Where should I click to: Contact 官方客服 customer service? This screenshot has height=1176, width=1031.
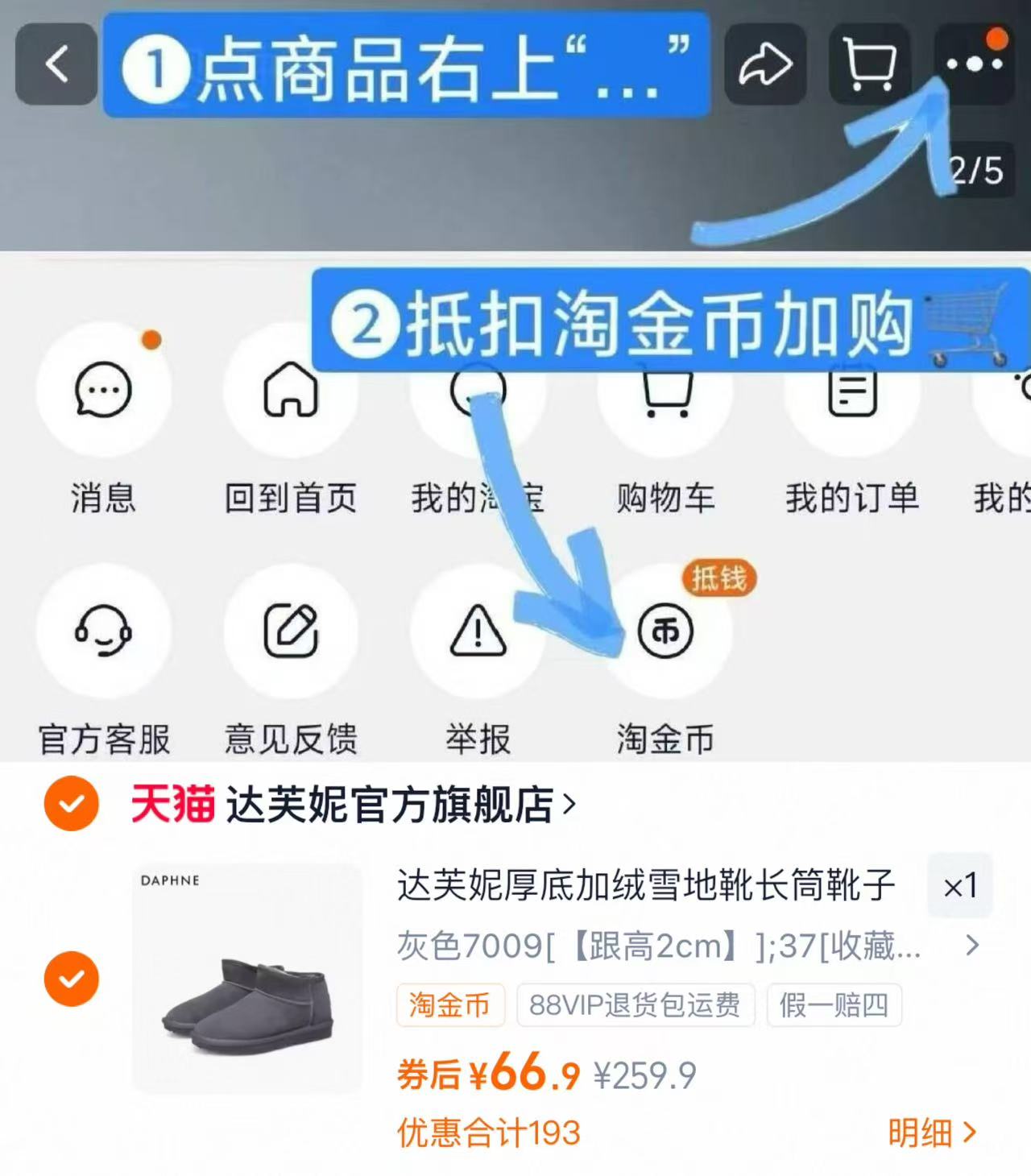click(x=103, y=632)
